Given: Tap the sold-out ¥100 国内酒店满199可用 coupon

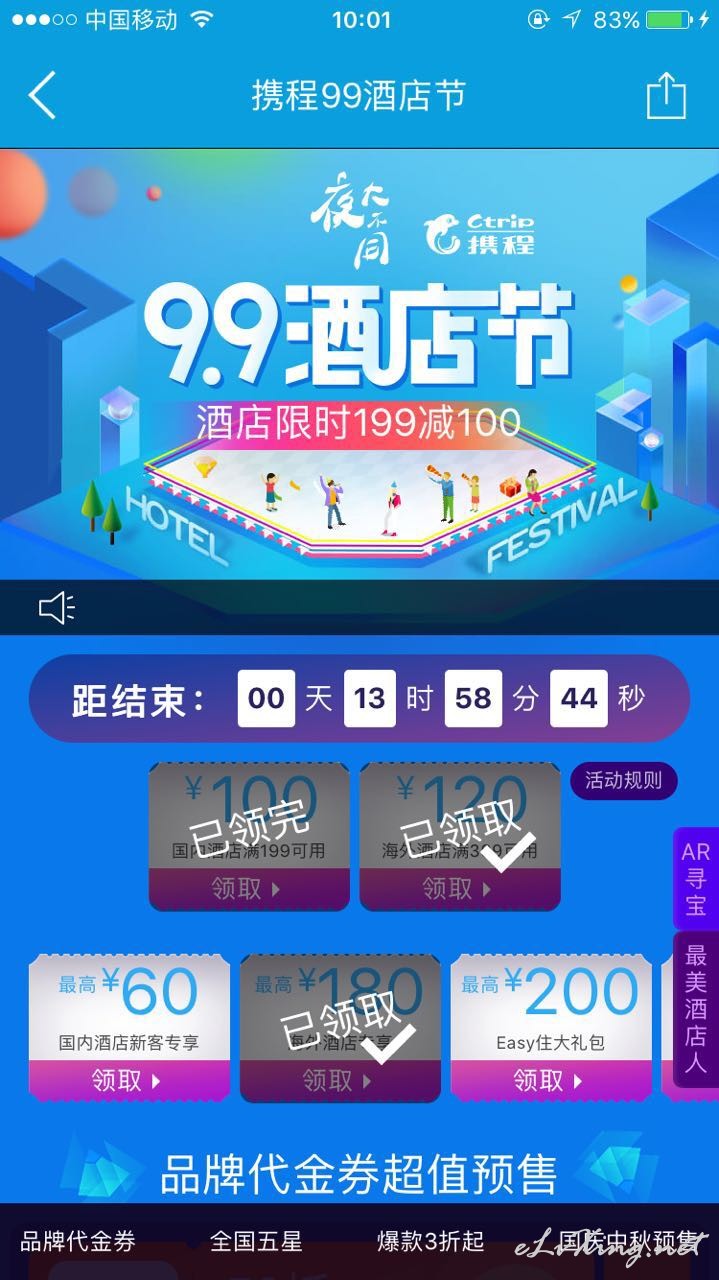Looking at the screenshot, I should pyautogui.click(x=249, y=836).
